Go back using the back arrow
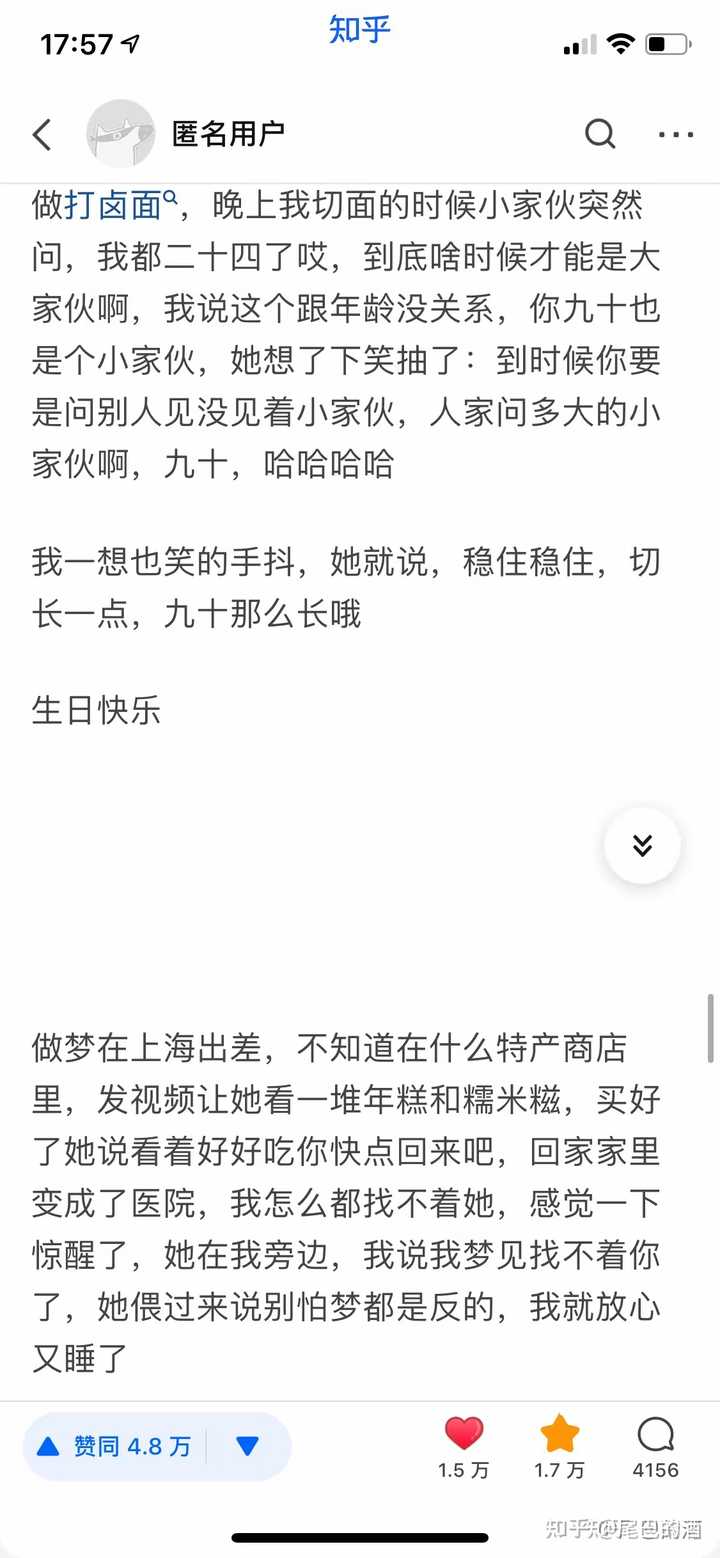 tap(42, 135)
